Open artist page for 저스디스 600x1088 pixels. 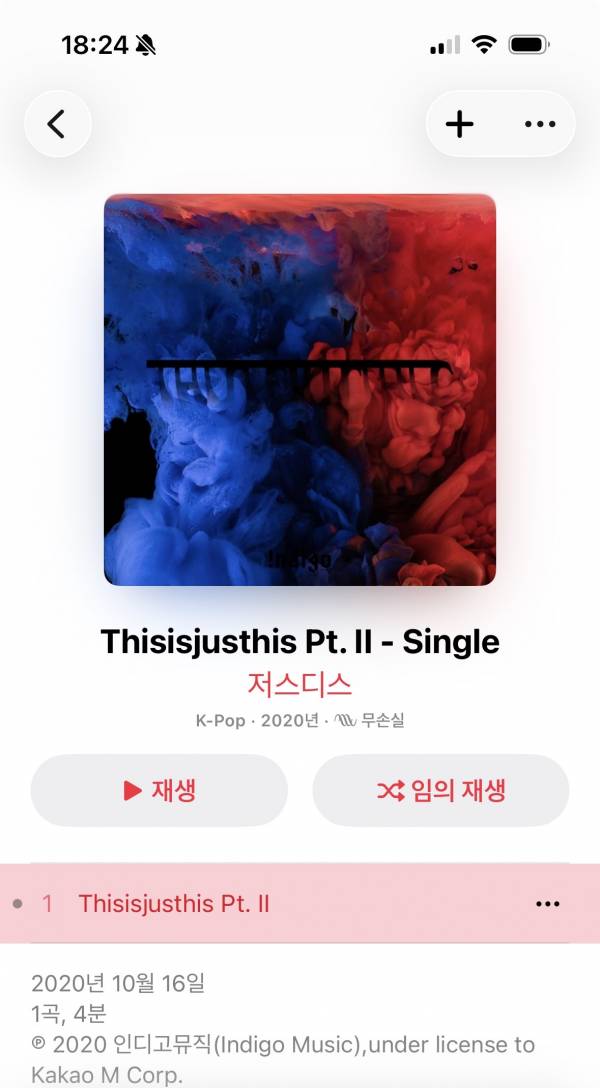(299, 685)
